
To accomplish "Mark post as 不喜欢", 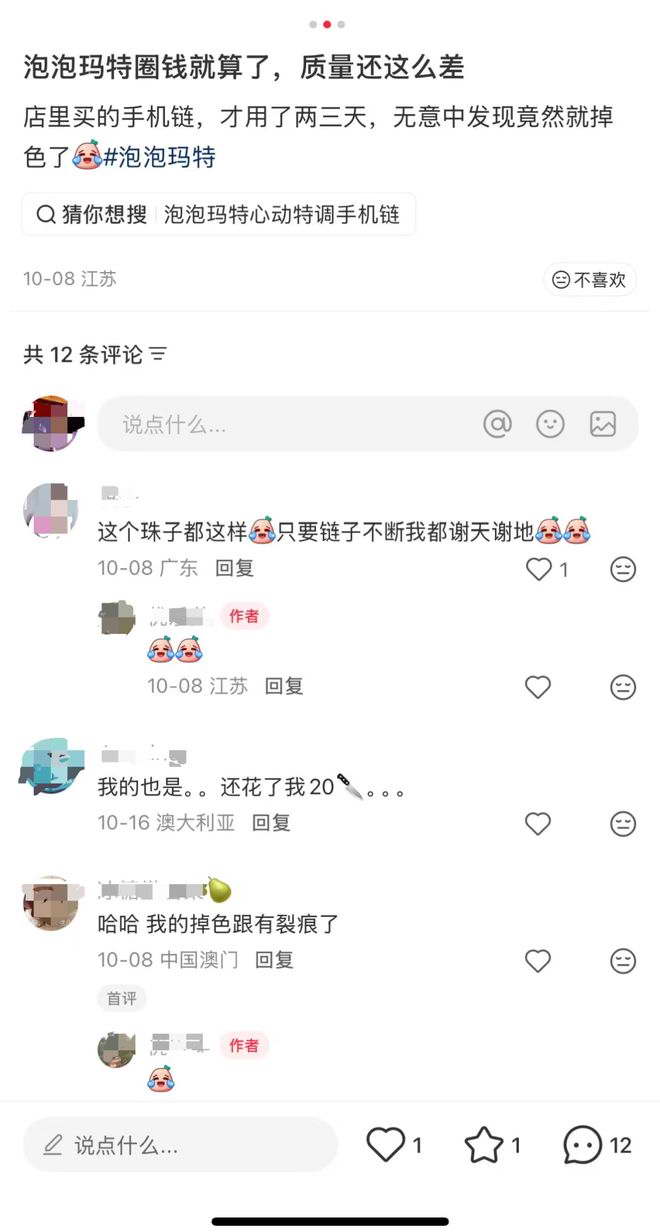I will point(590,280).
